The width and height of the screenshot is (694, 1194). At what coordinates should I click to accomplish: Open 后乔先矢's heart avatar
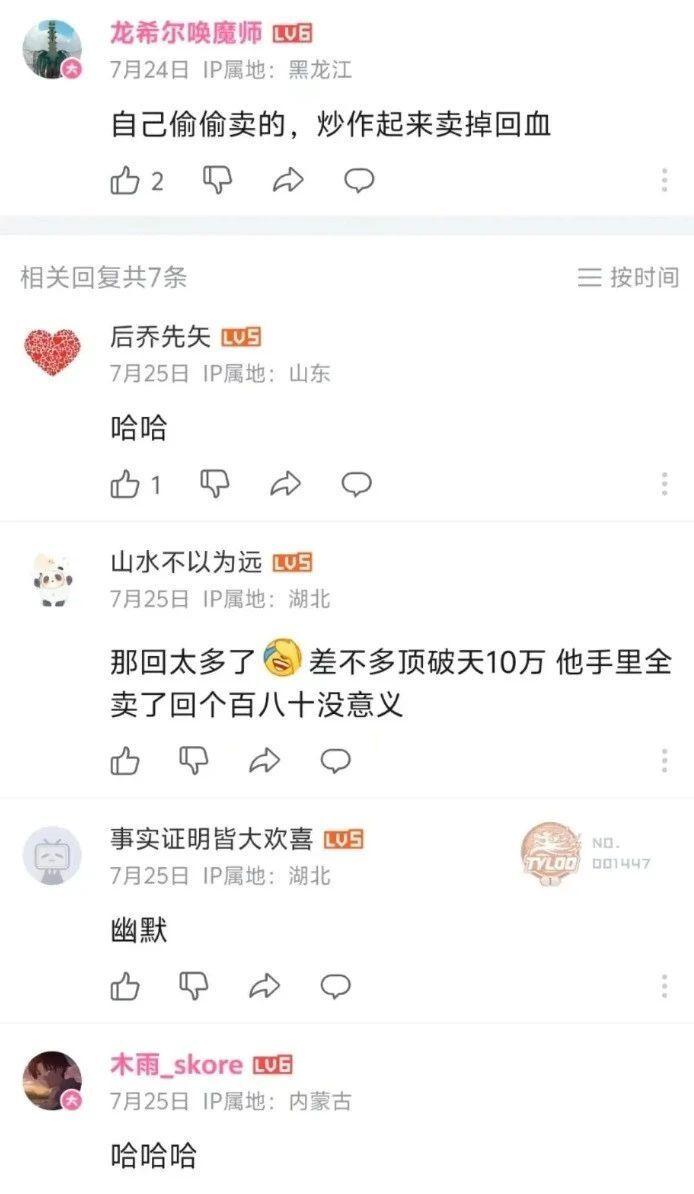pos(52,353)
